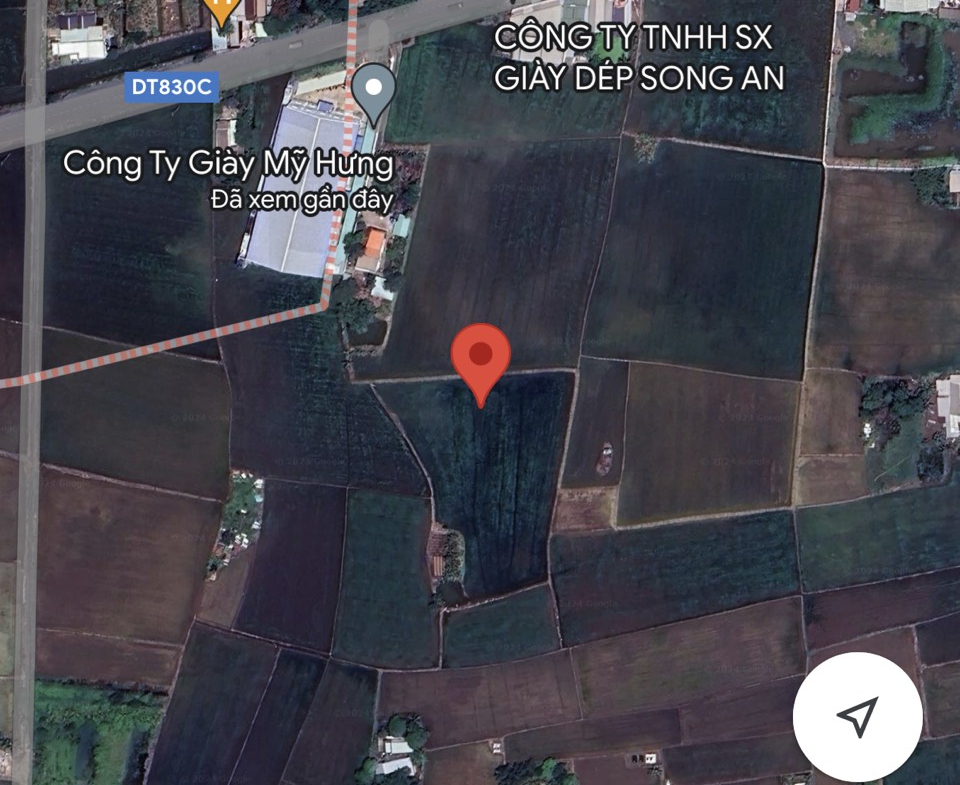Open the Công Ty Giày Mỹ Hưng place marker
Viewport: 960px width, 785px height.
[375, 91]
